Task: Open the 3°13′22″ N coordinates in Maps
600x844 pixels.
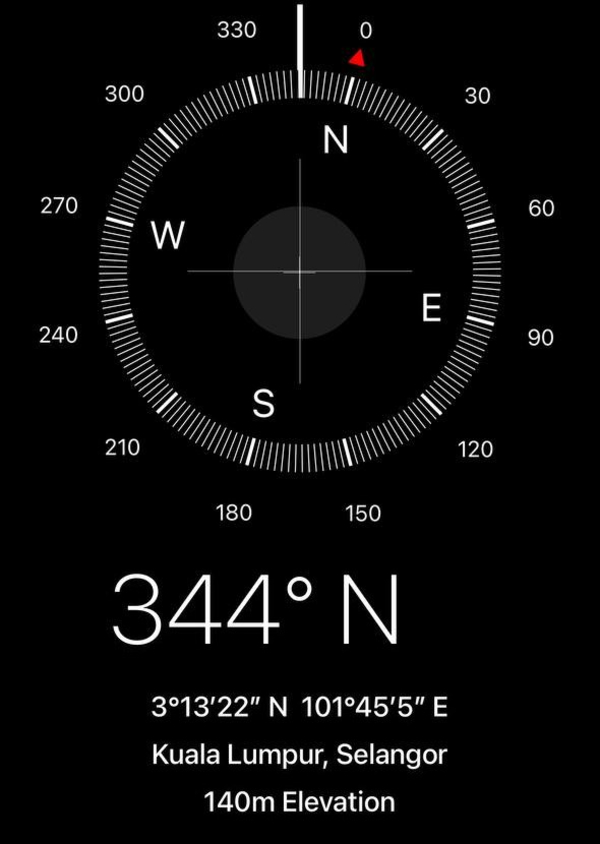Action: 299,707
